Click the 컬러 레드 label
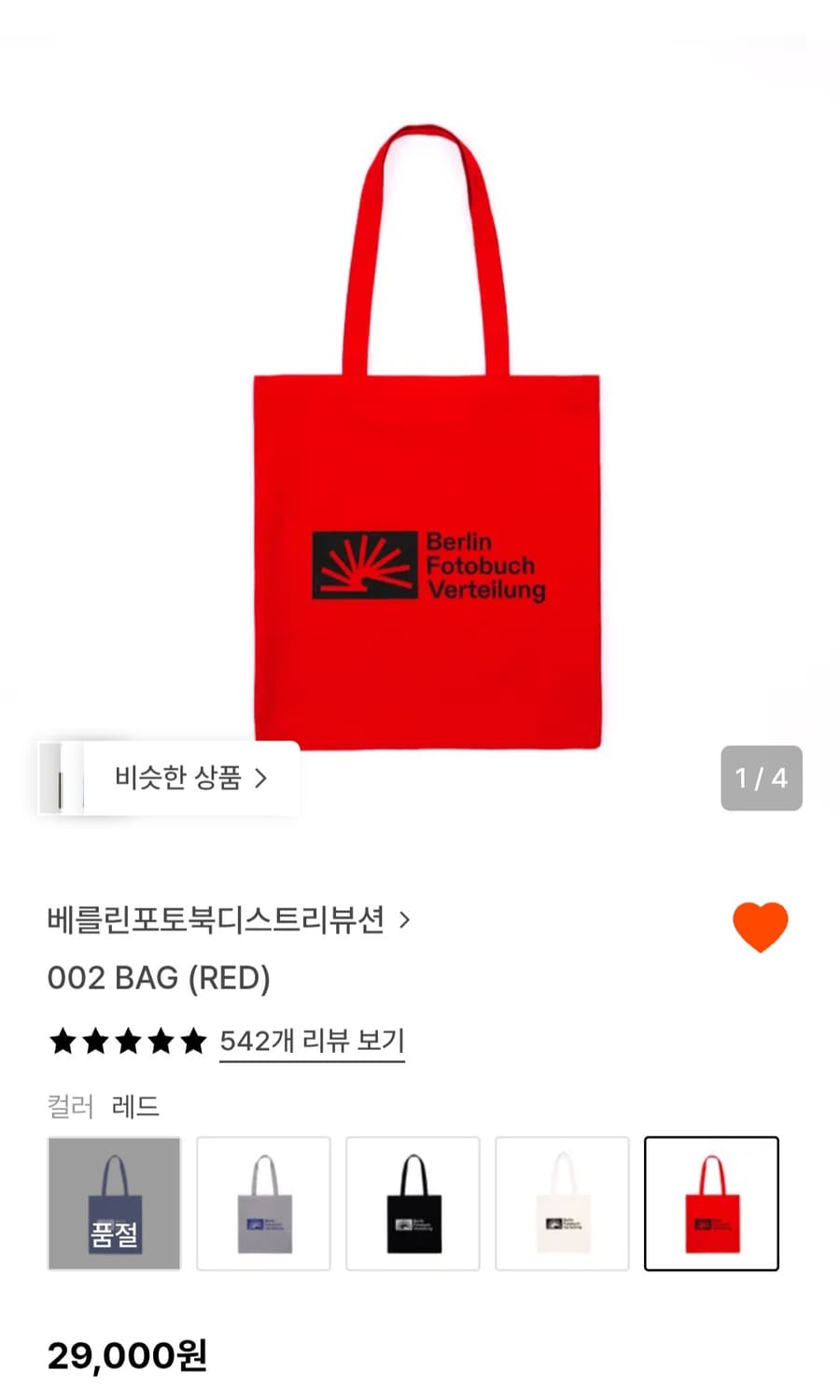 coord(104,1105)
